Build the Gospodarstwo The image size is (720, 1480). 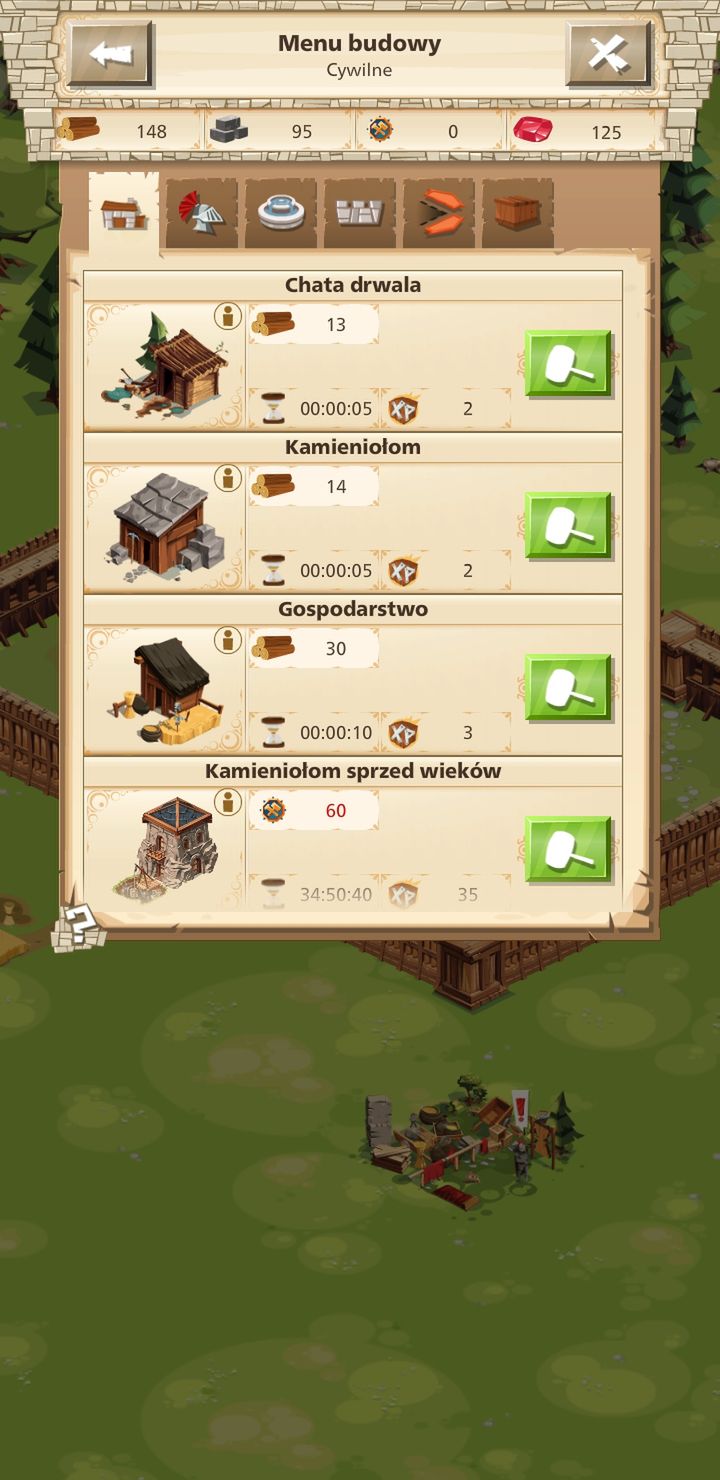[x=568, y=688]
